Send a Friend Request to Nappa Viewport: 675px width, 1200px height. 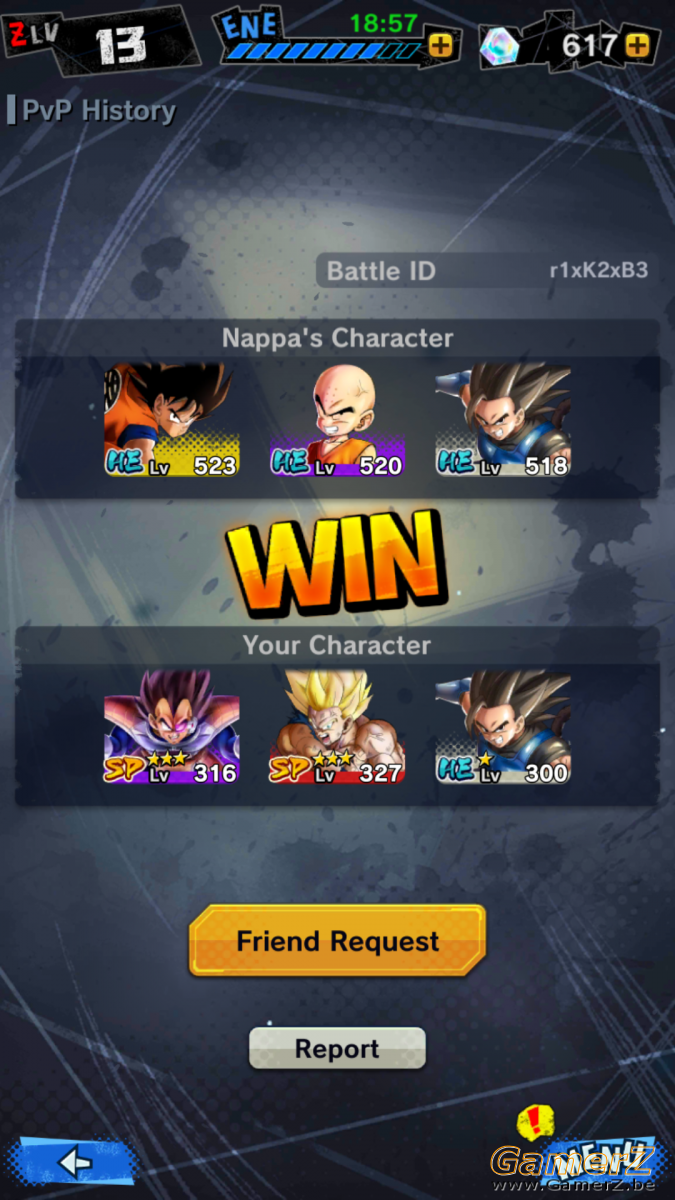pyautogui.click(x=337, y=941)
